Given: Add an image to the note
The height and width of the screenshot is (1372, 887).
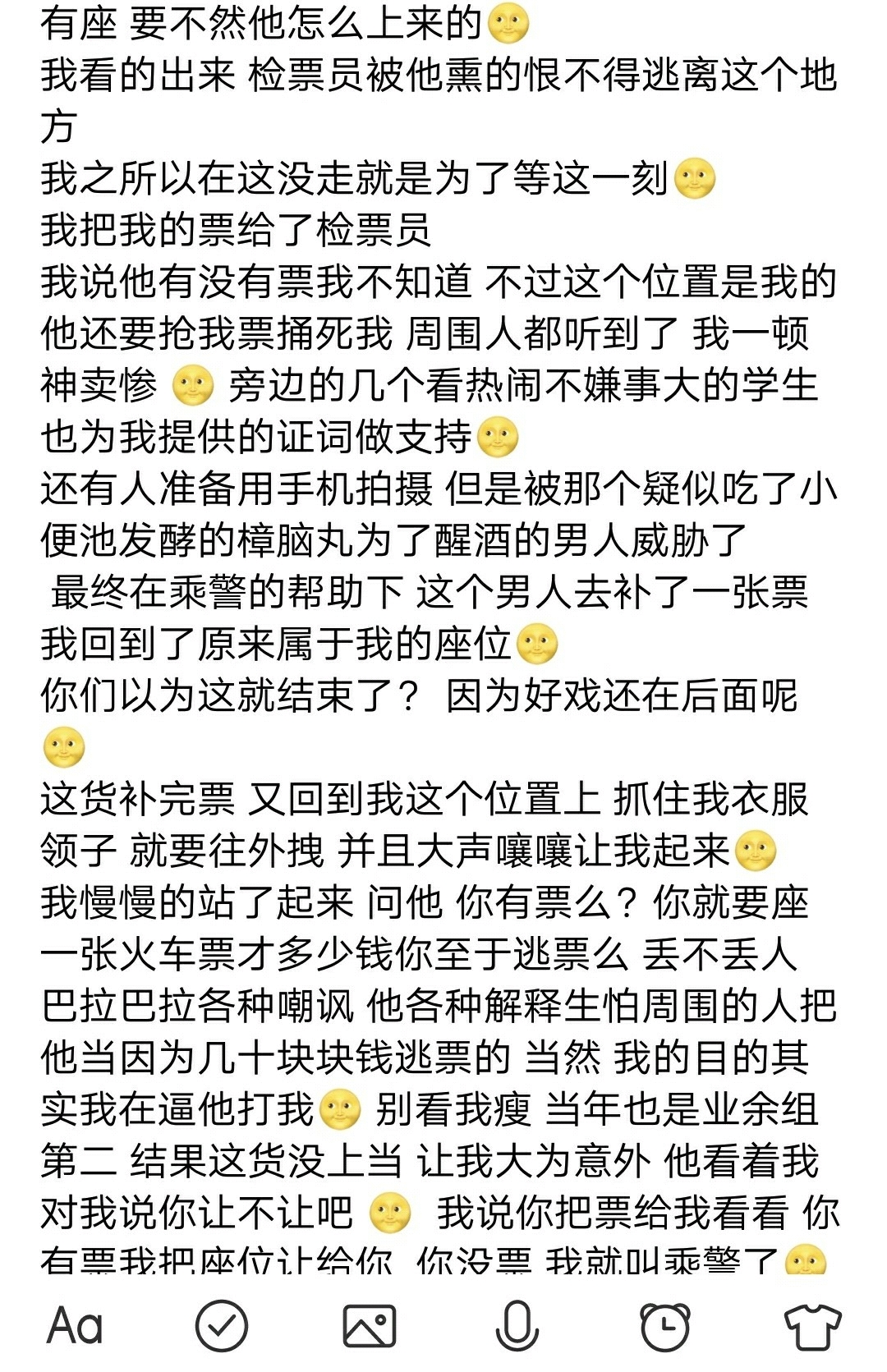Looking at the screenshot, I should [x=369, y=1325].
